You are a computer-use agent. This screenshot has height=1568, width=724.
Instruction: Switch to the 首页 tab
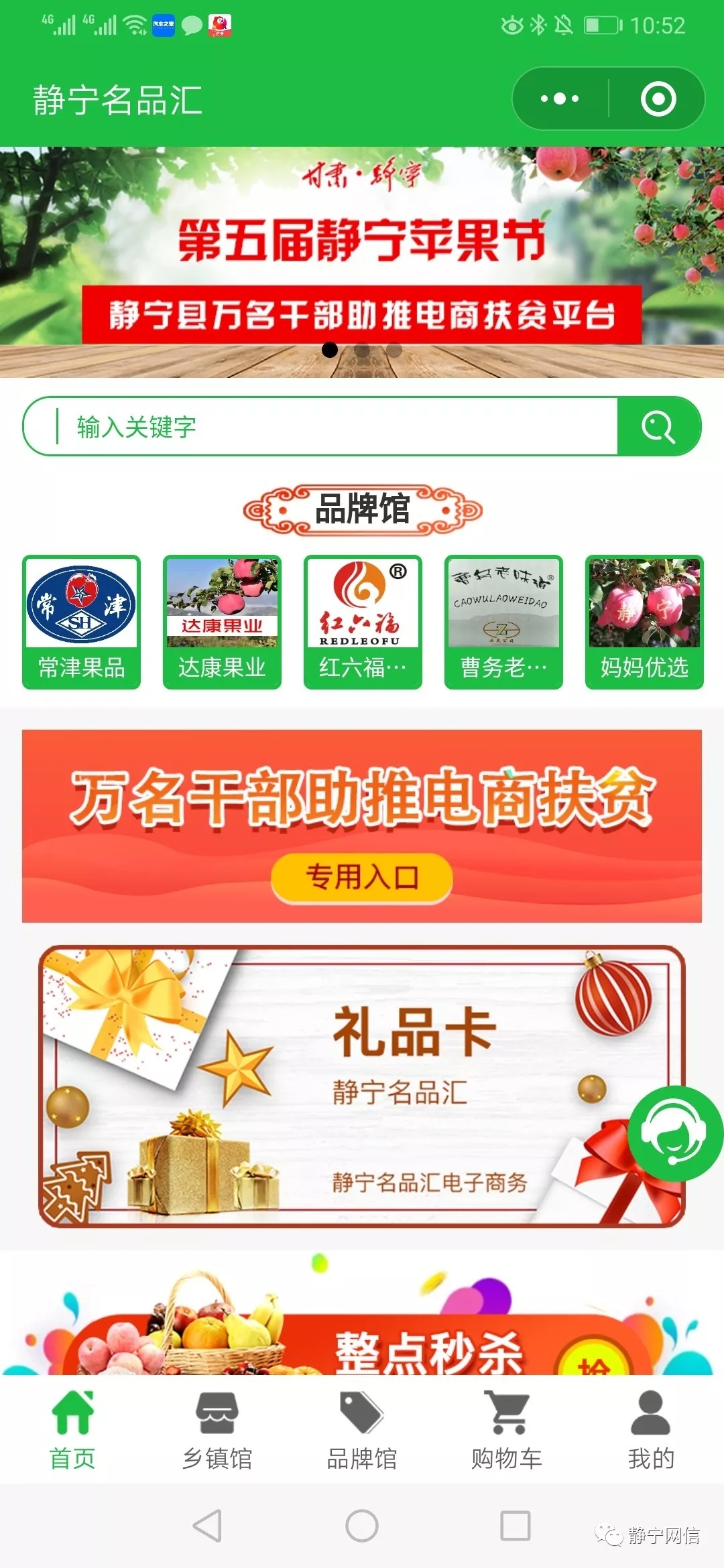[72, 1429]
